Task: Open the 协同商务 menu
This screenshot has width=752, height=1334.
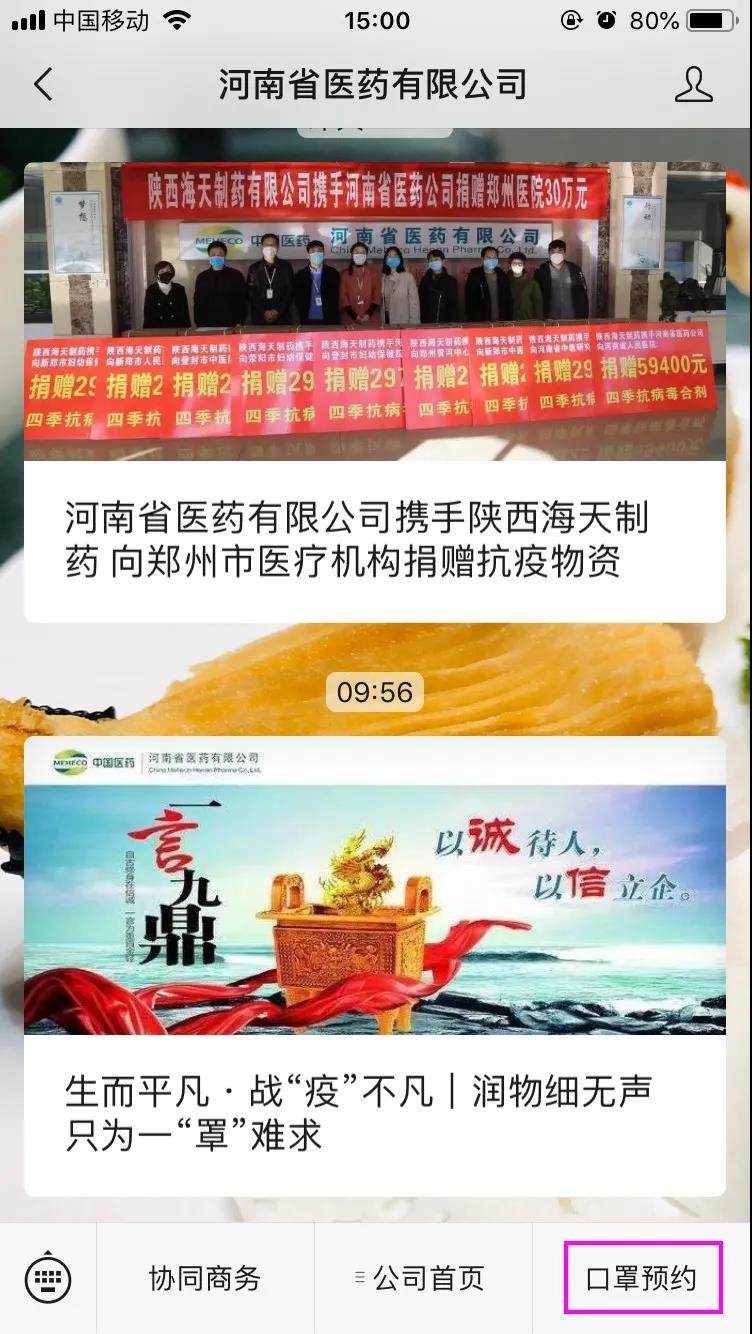Action: 205,1278
